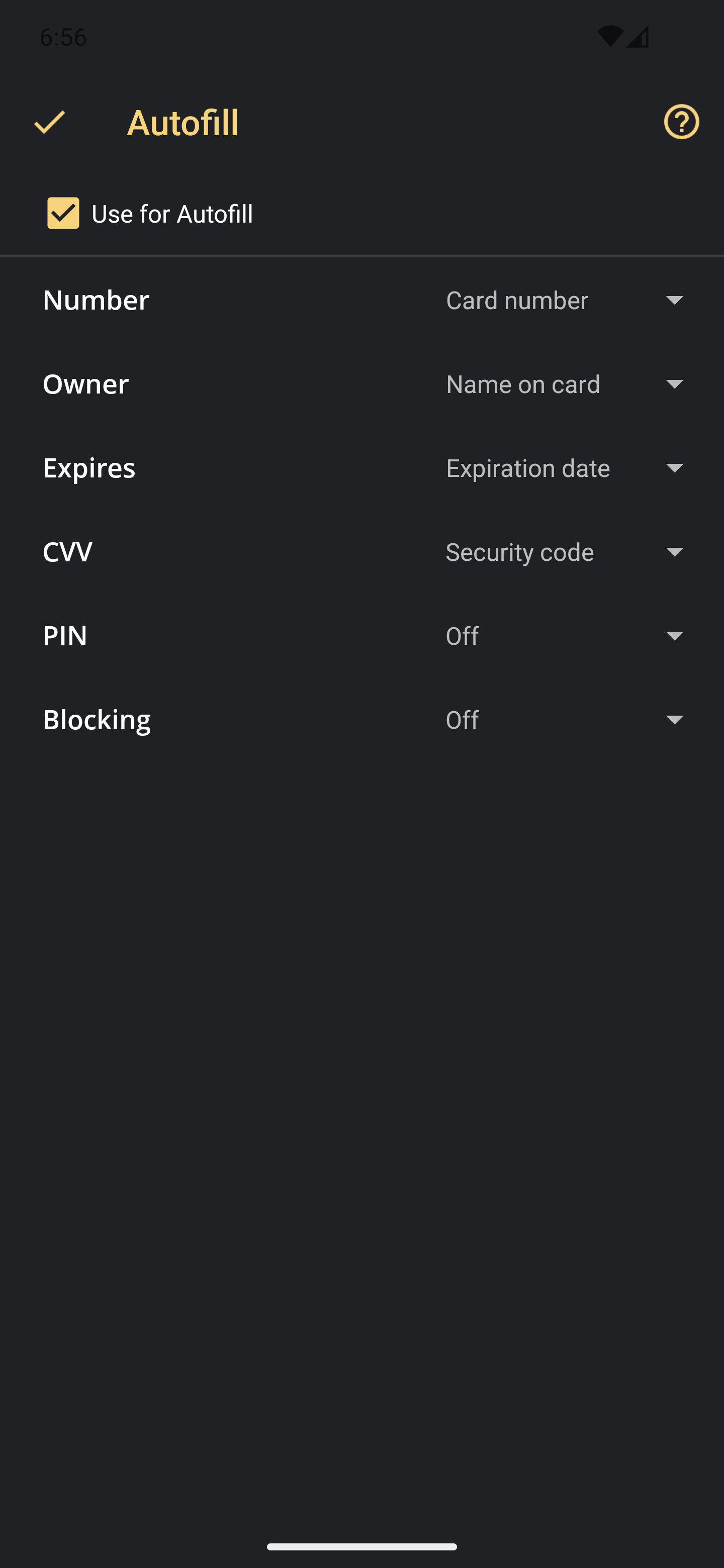Image resolution: width=724 pixels, height=1568 pixels.
Task: Confirm autofill settings with the checkmark
Action: pos(50,122)
